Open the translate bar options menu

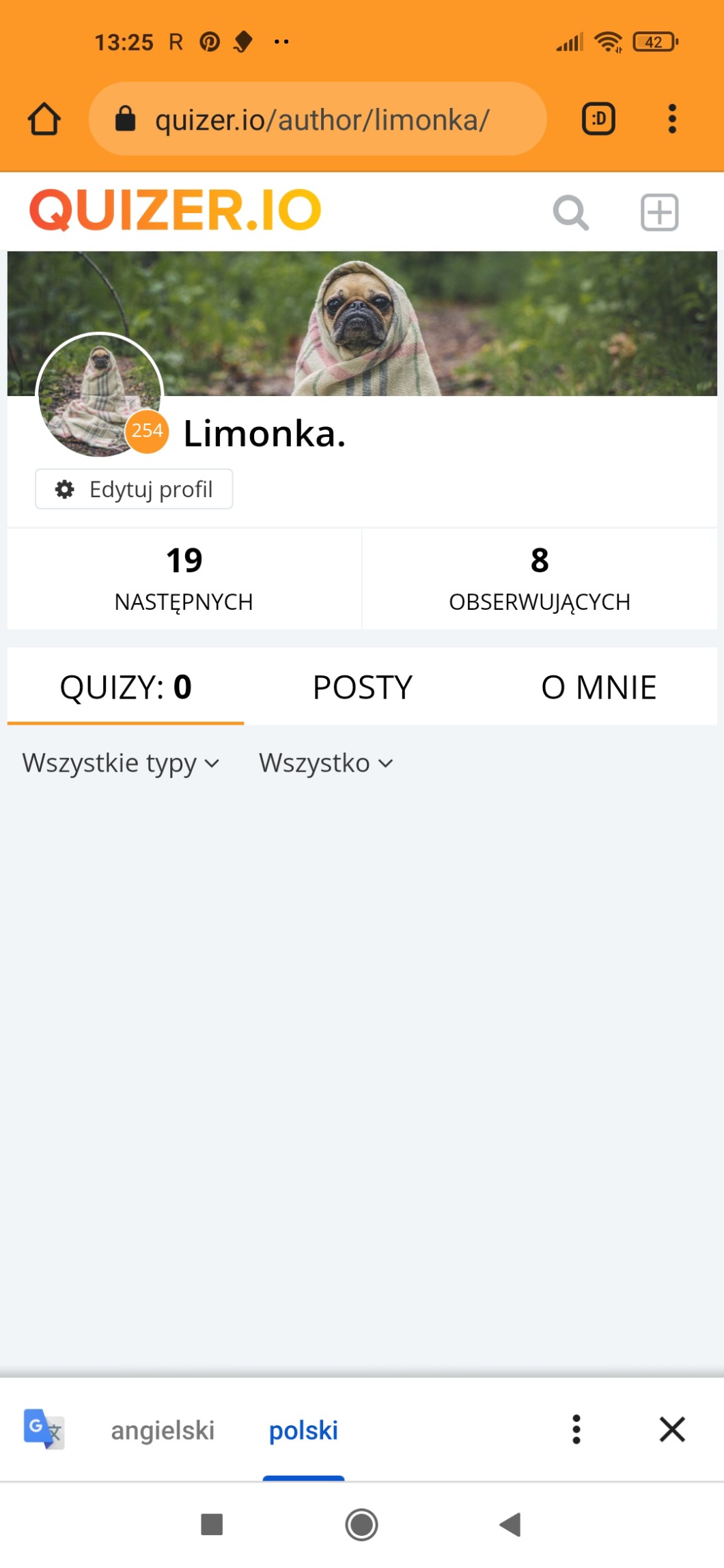(576, 1429)
